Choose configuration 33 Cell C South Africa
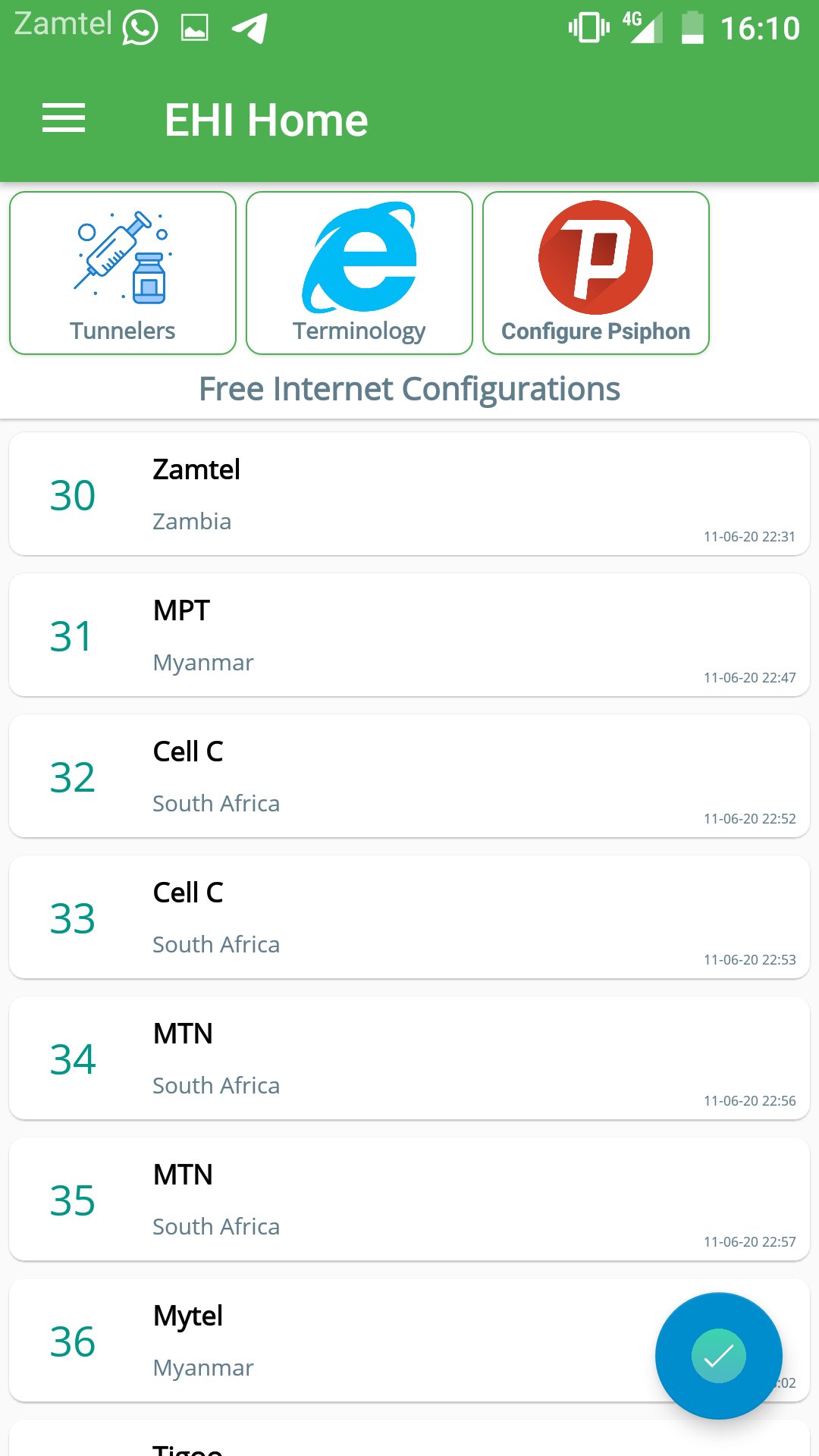The width and height of the screenshot is (819, 1456). pos(409,917)
